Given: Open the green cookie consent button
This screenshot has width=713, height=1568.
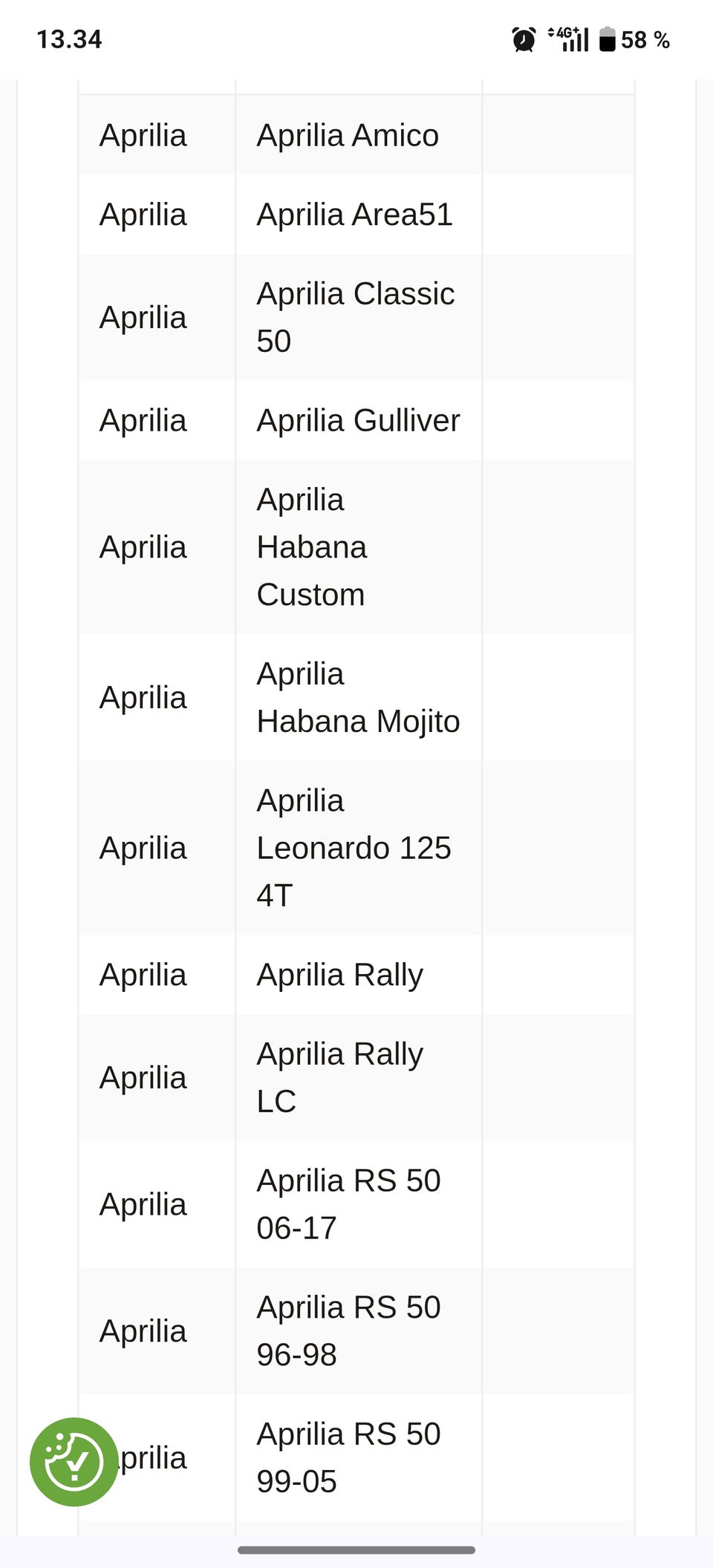Looking at the screenshot, I should point(74,1461).
